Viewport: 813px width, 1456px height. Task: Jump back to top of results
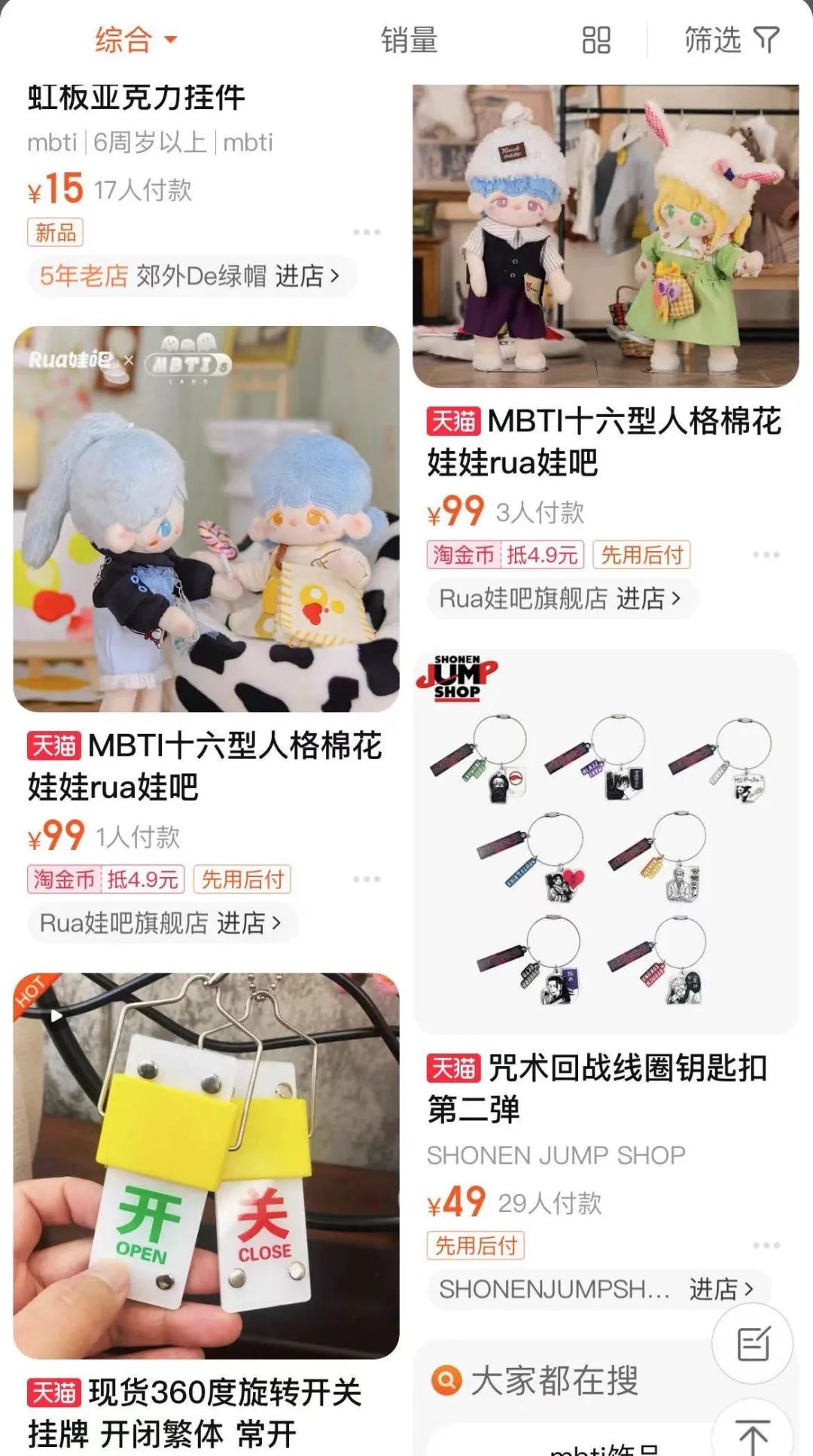tap(753, 1435)
